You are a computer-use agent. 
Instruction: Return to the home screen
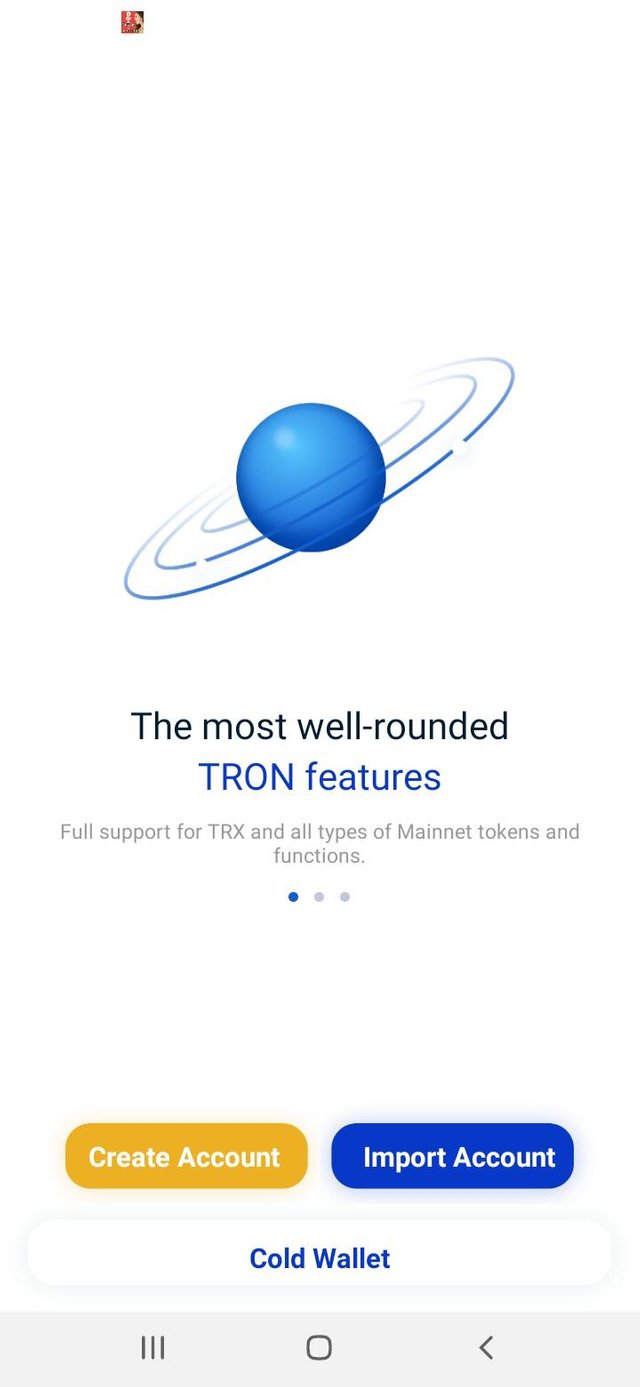[319, 1347]
